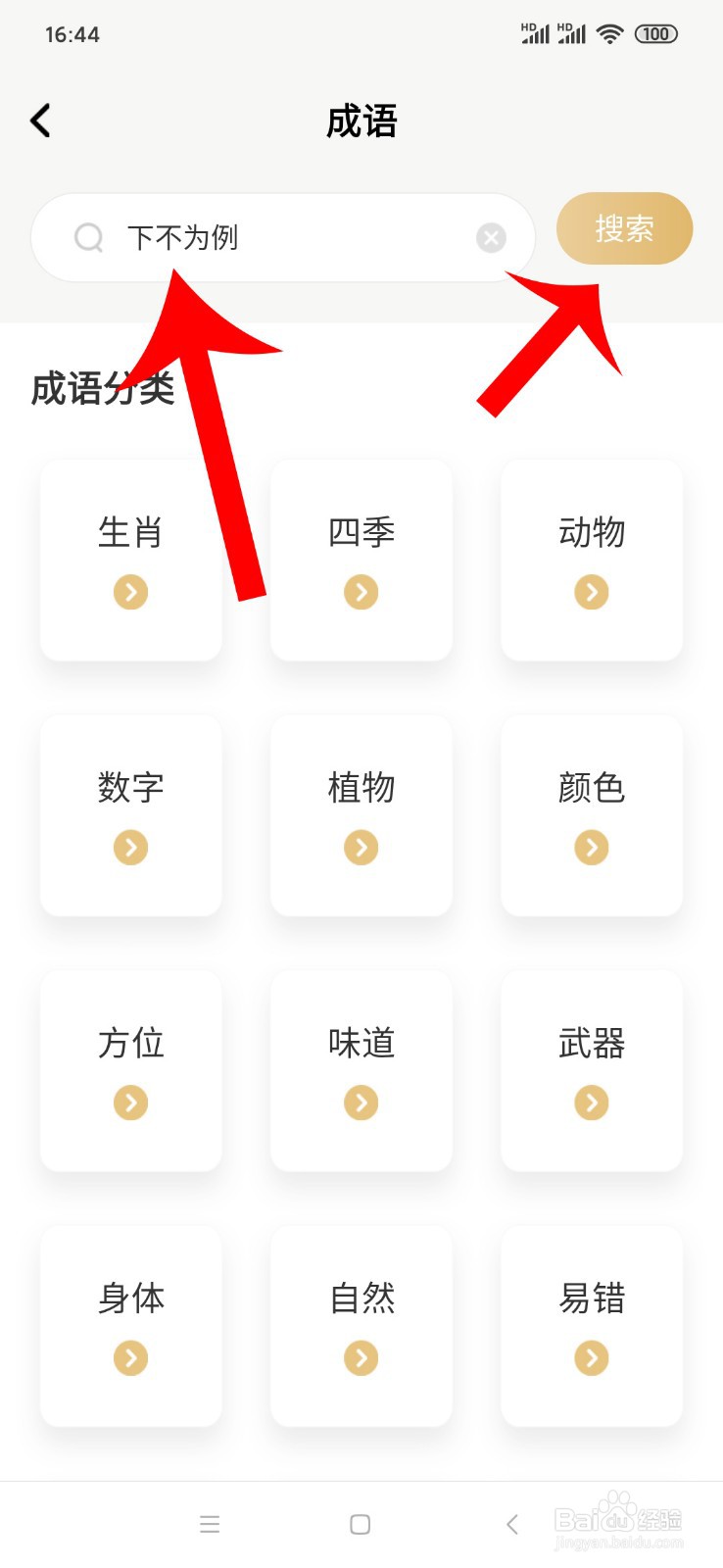
Task: Tap the Android home button
Action: tap(361, 1524)
